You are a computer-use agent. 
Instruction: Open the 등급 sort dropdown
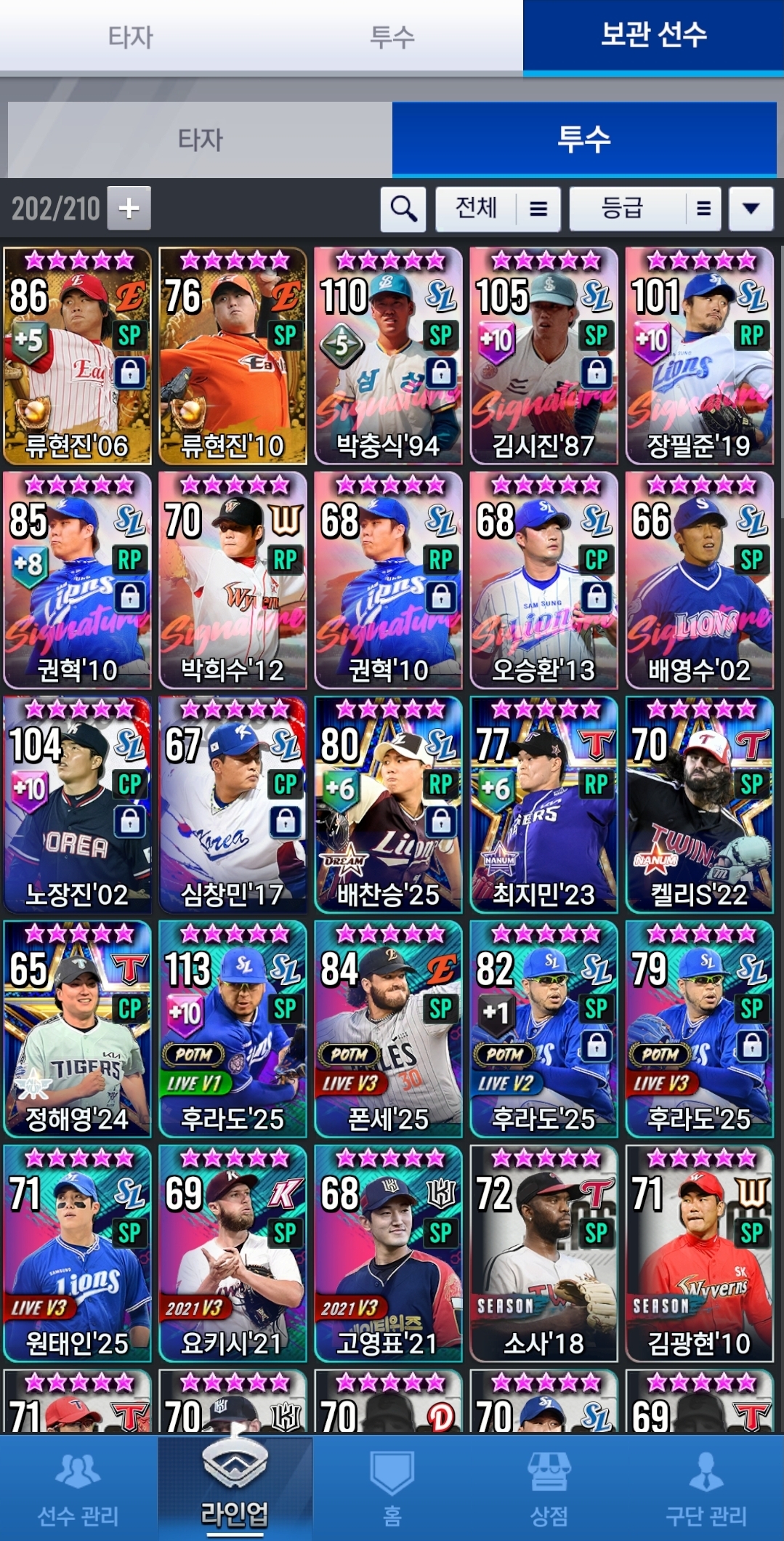[x=644, y=209]
